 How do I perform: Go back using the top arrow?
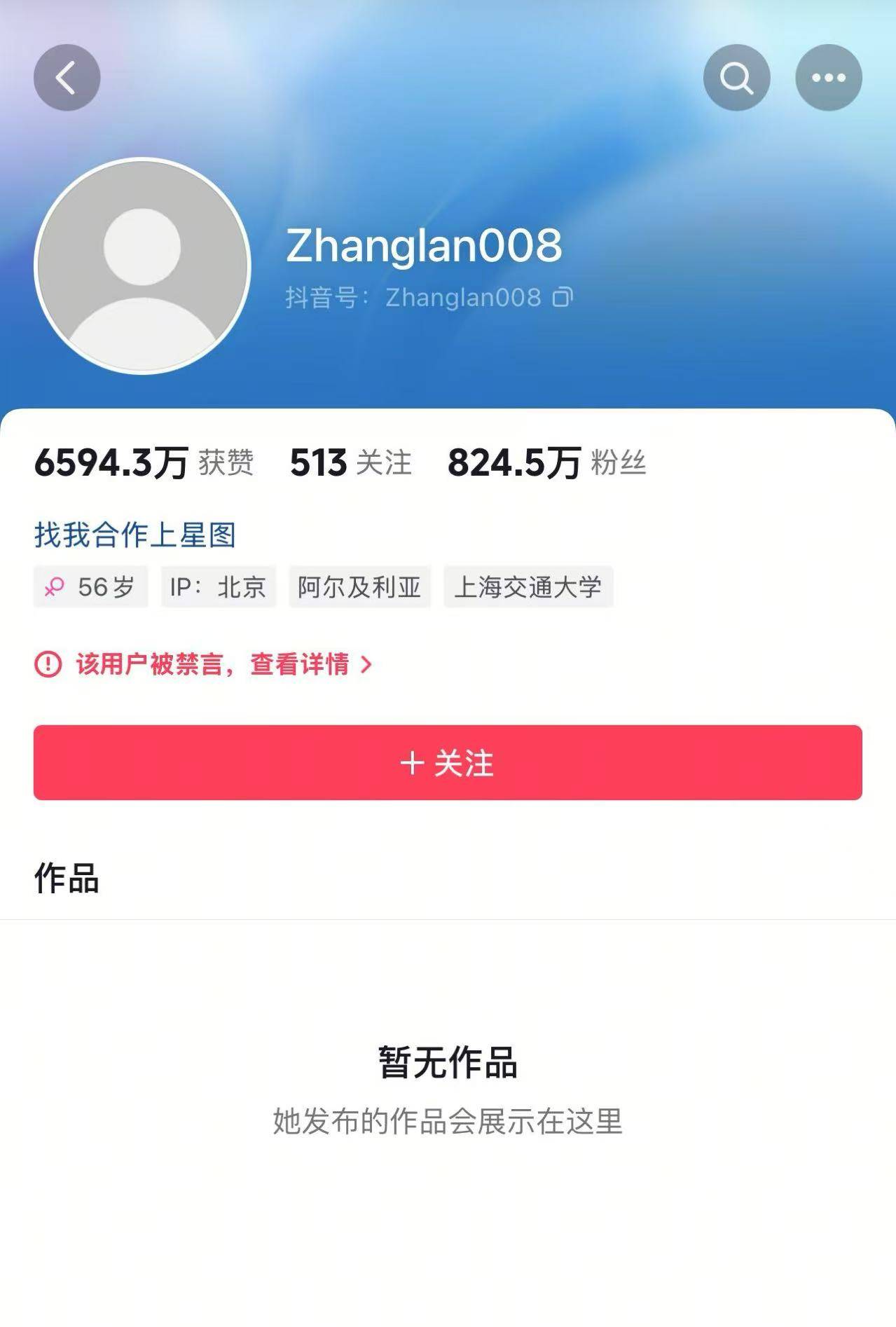pyautogui.click(x=67, y=78)
